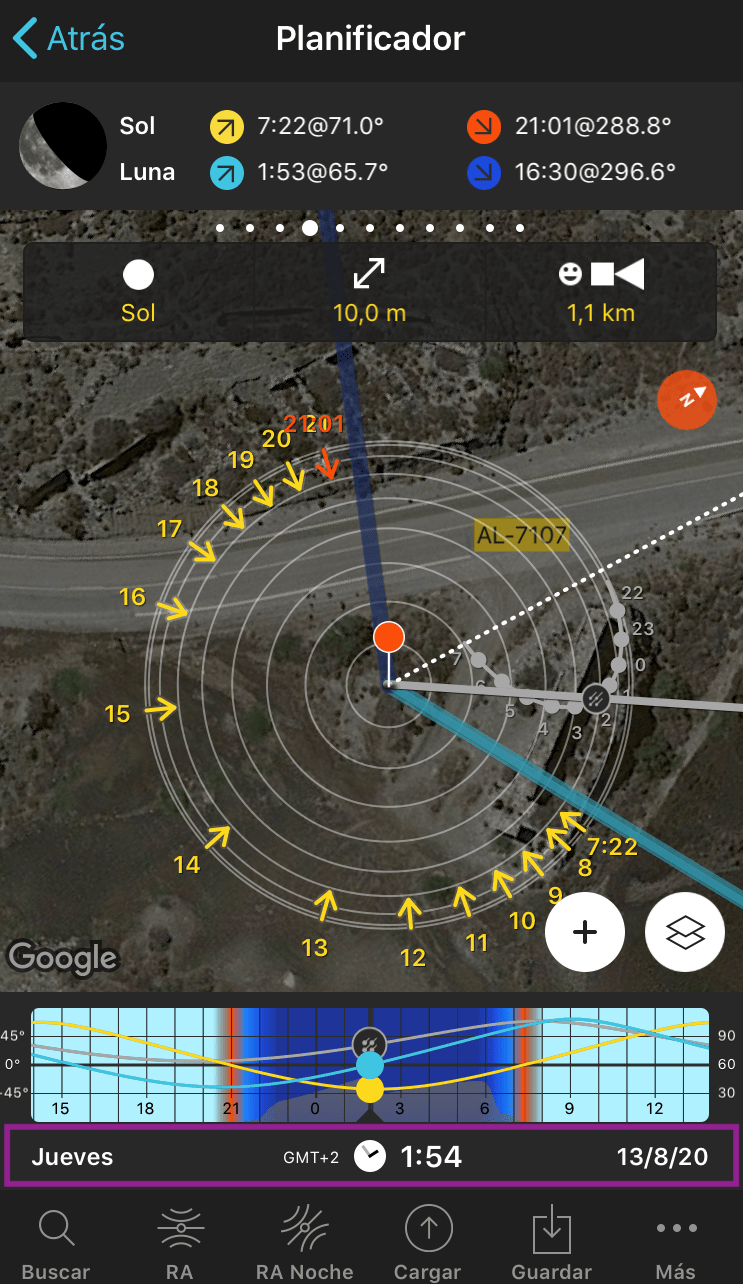Open the Más options menu
The image size is (743, 1284).
click(x=676, y=1243)
